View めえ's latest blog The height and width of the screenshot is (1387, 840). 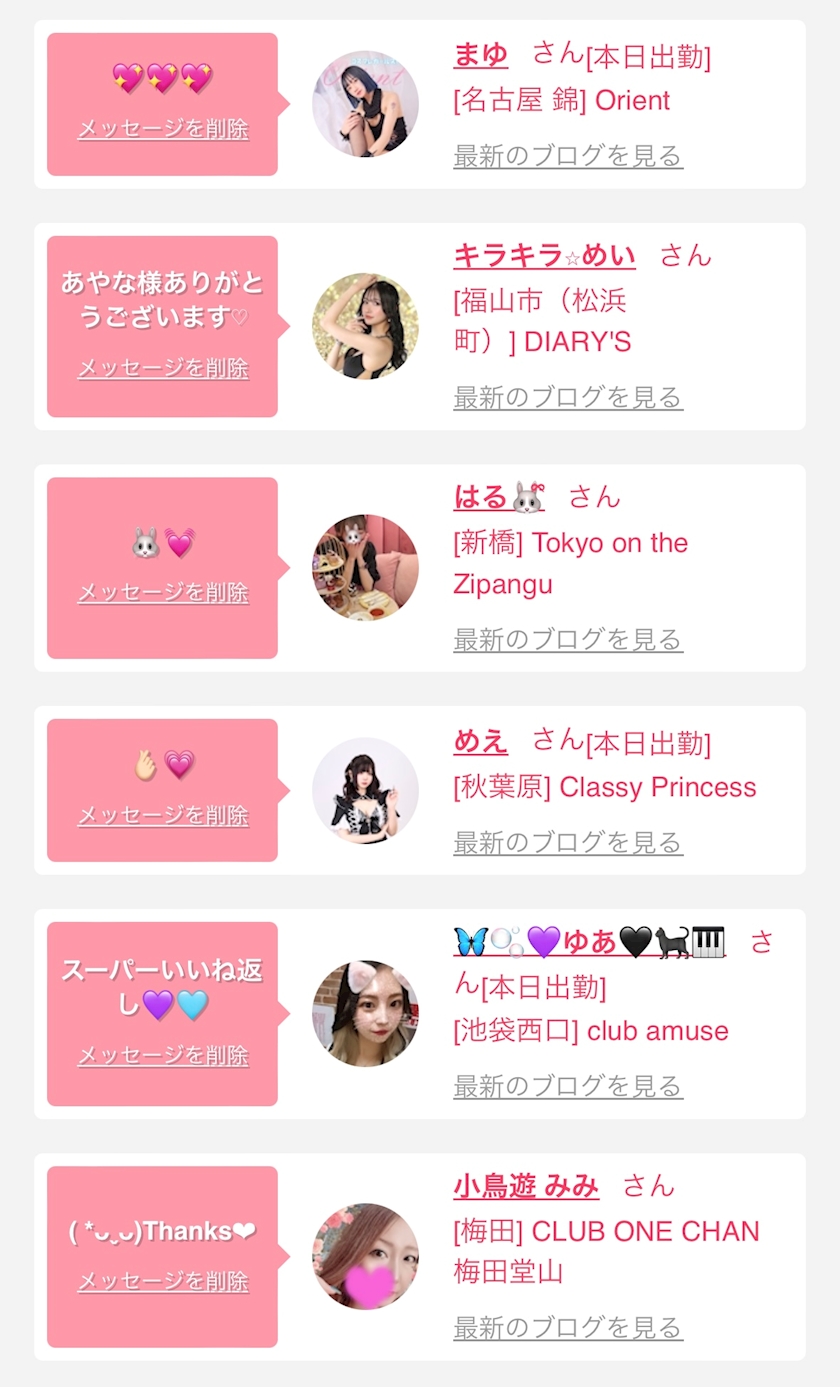point(567,842)
